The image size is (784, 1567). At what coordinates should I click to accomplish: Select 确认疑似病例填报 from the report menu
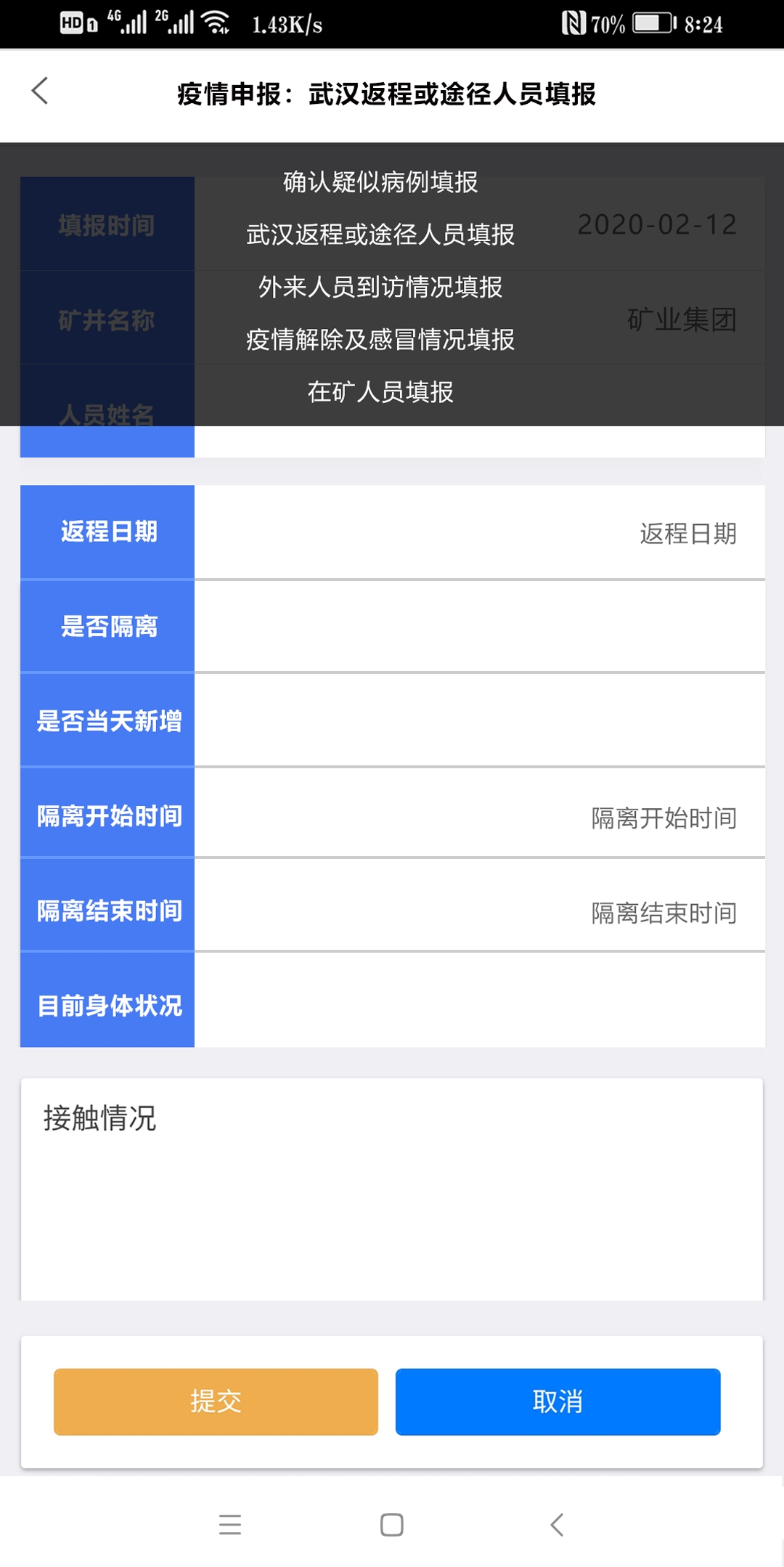coord(380,183)
